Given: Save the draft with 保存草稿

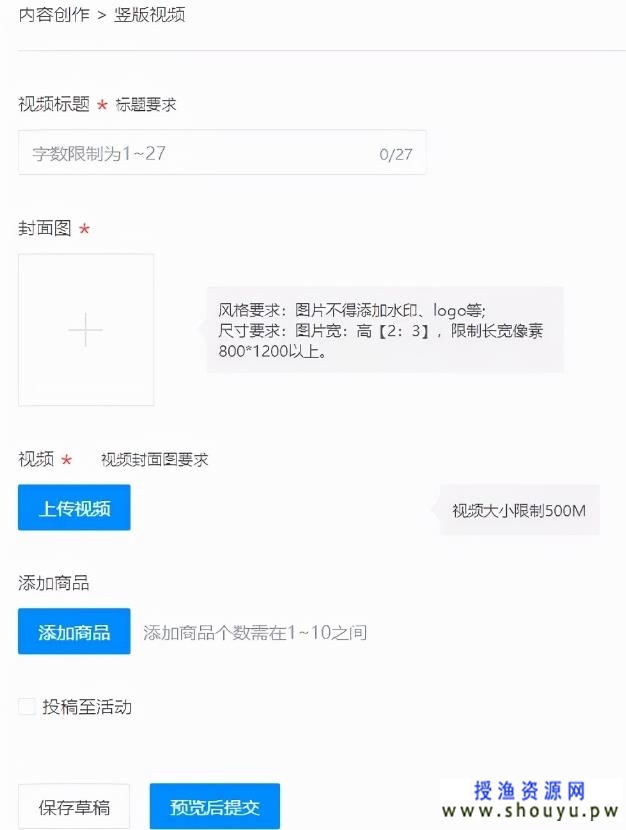Looking at the screenshot, I should pyautogui.click(x=74, y=806).
